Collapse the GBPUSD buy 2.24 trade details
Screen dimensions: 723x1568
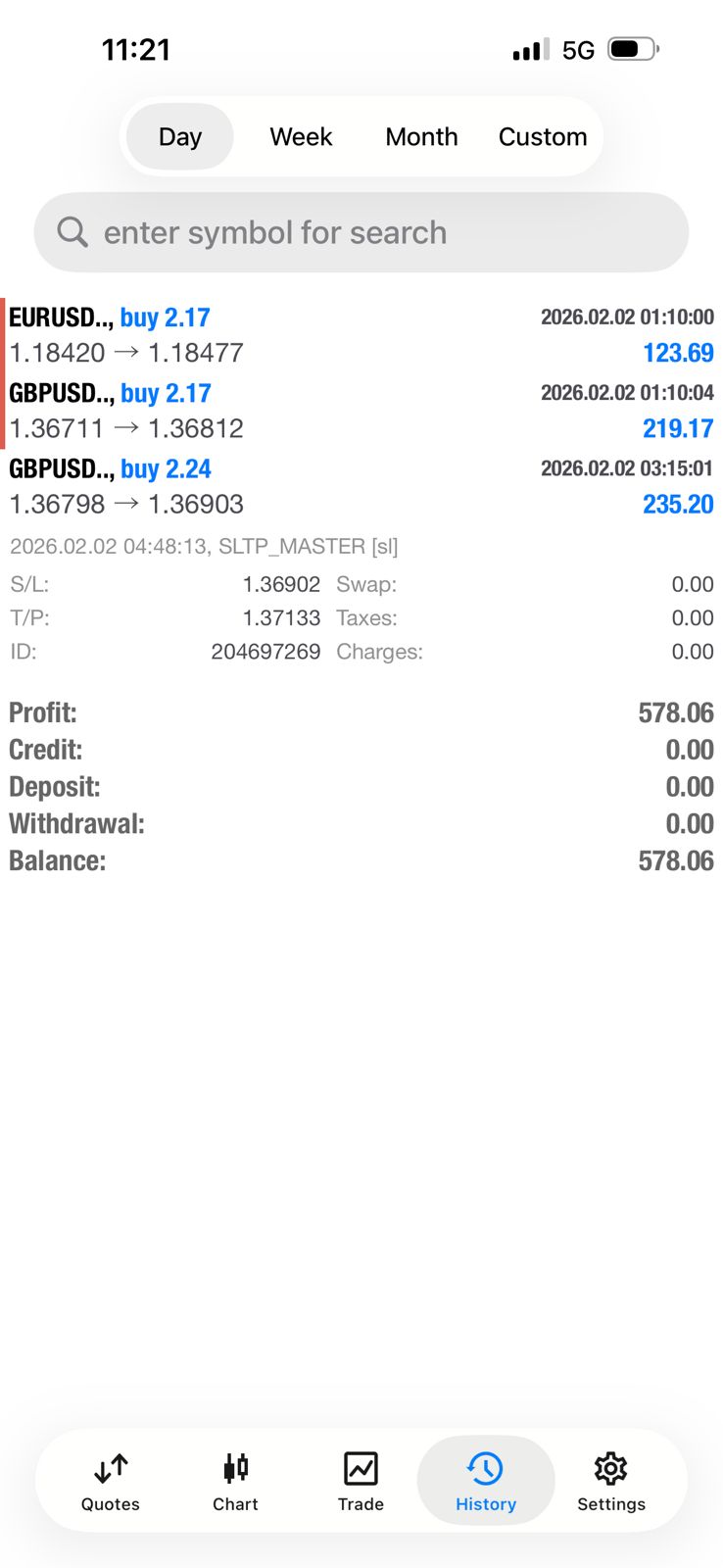click(361, 486)
